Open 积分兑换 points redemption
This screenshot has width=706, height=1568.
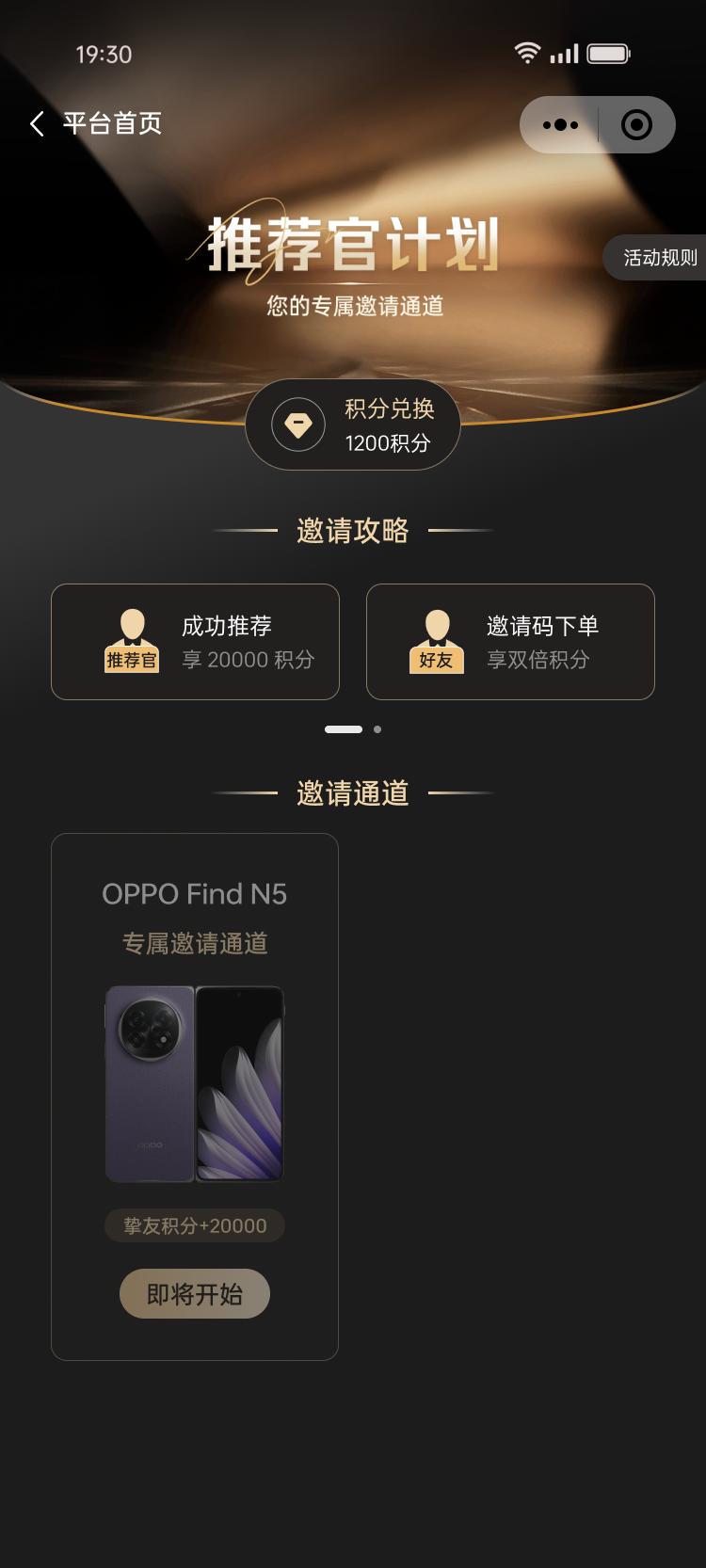pyautogui.click(x=353, y=425)
